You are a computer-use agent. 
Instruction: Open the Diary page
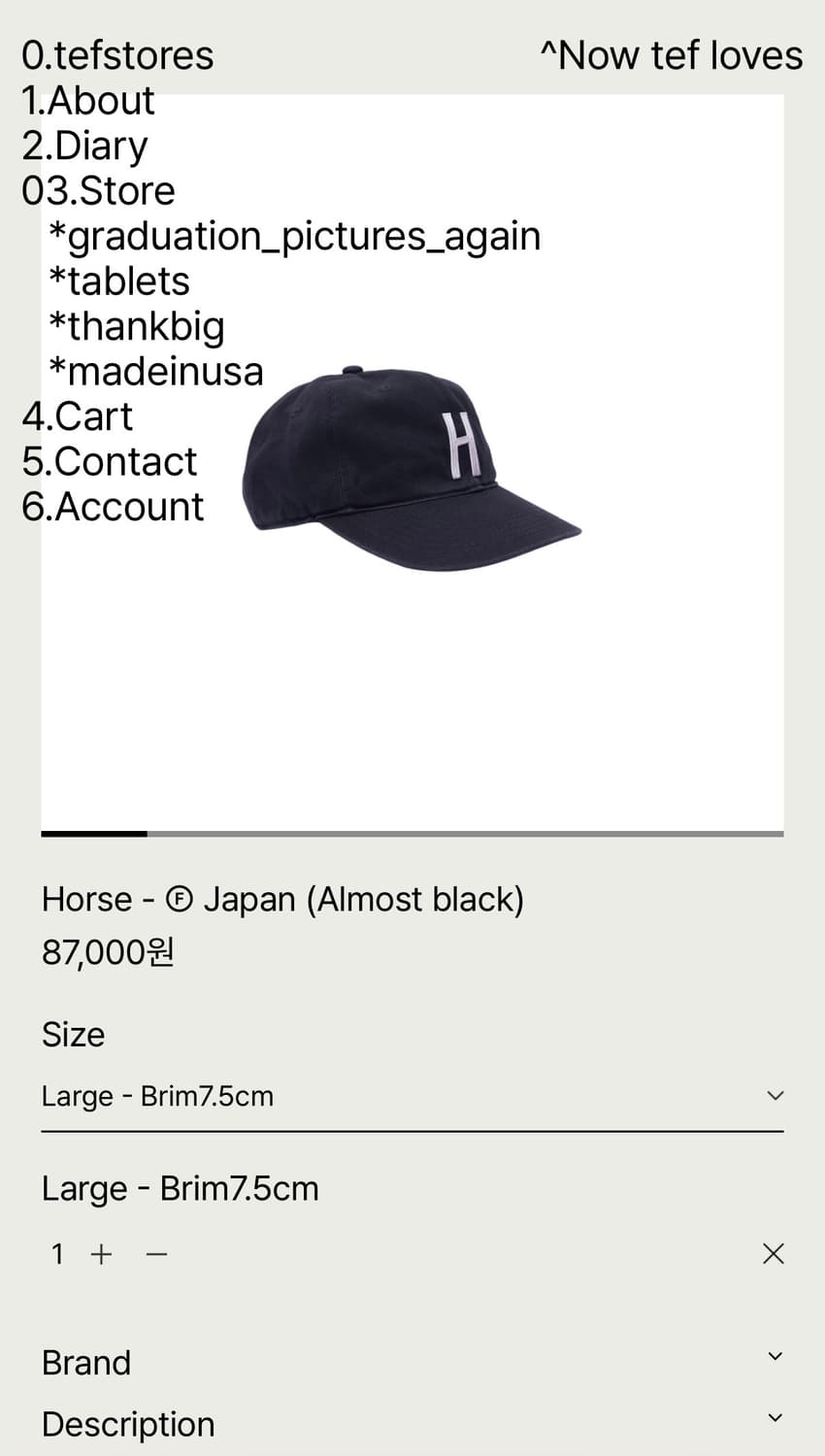tap(85, 146)
